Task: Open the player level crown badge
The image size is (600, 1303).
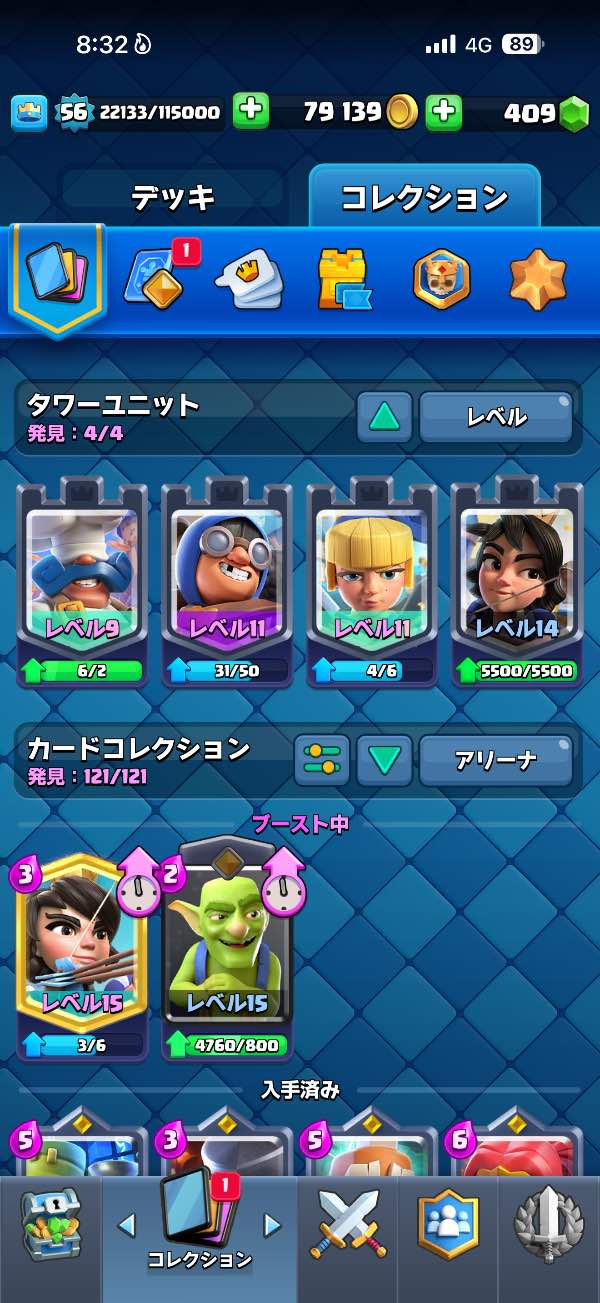Action: coord(30,112)
